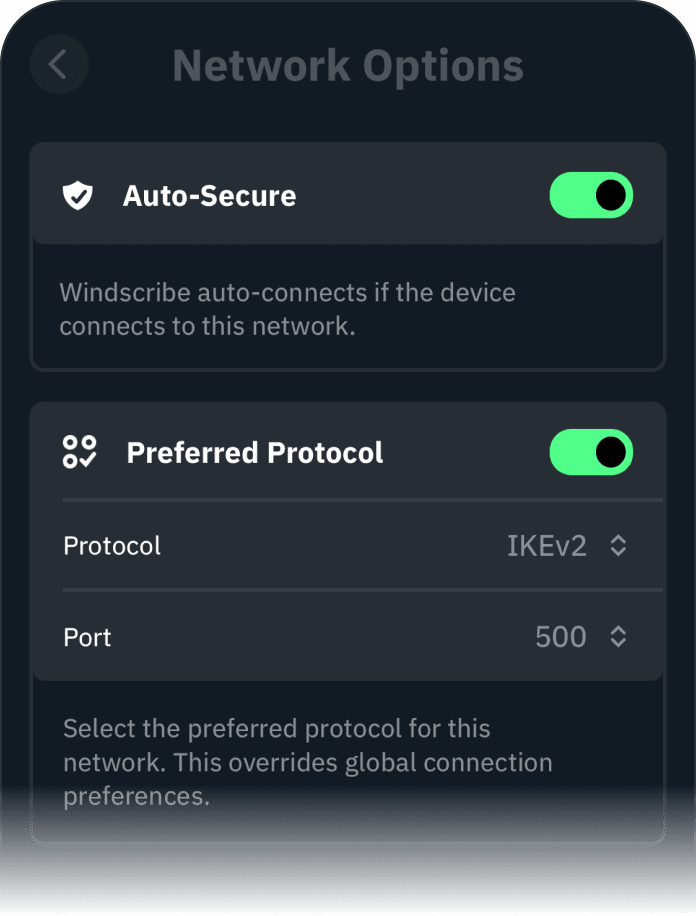Go back from Network Options
The width and height of the screenshot is (696, 916).
[59, 65]
